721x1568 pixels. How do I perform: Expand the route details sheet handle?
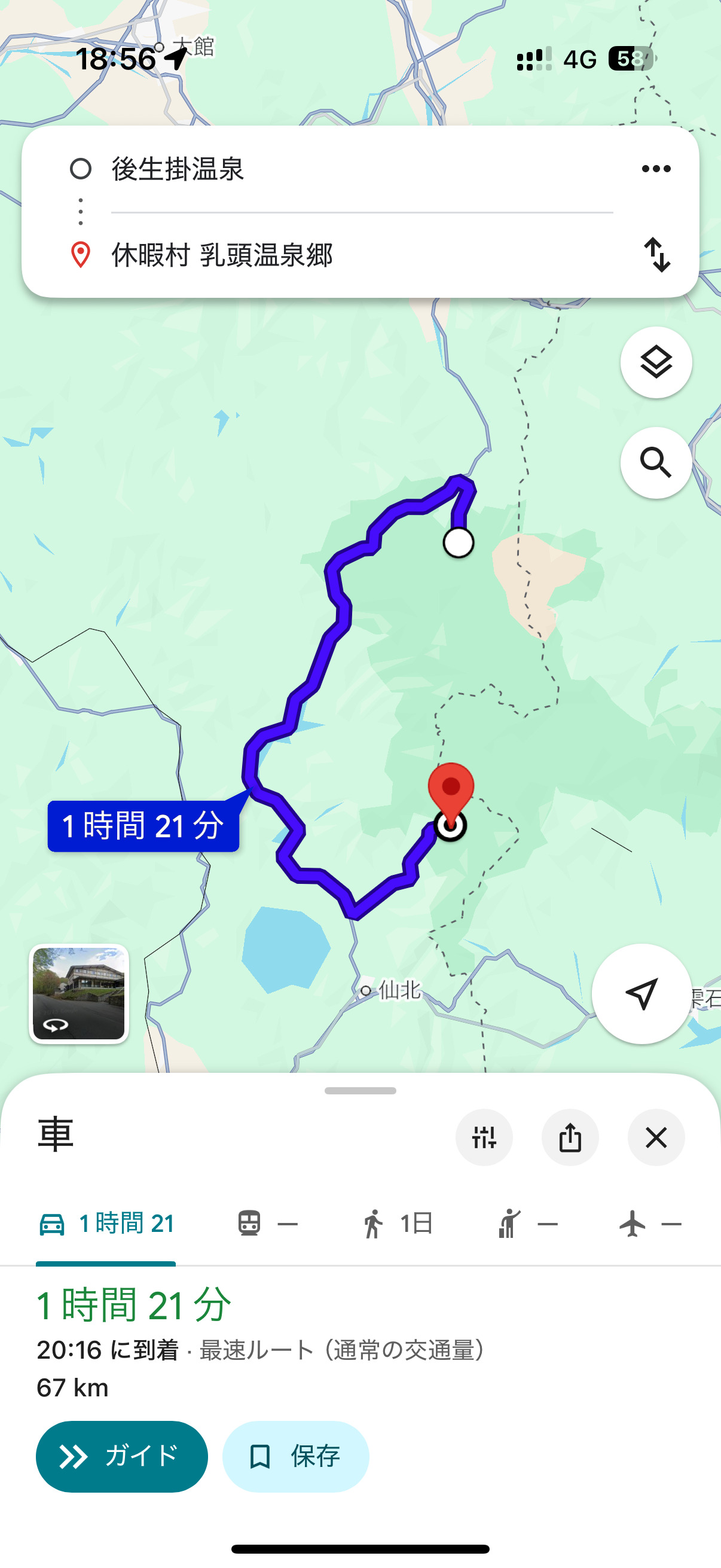(360, 1090)
